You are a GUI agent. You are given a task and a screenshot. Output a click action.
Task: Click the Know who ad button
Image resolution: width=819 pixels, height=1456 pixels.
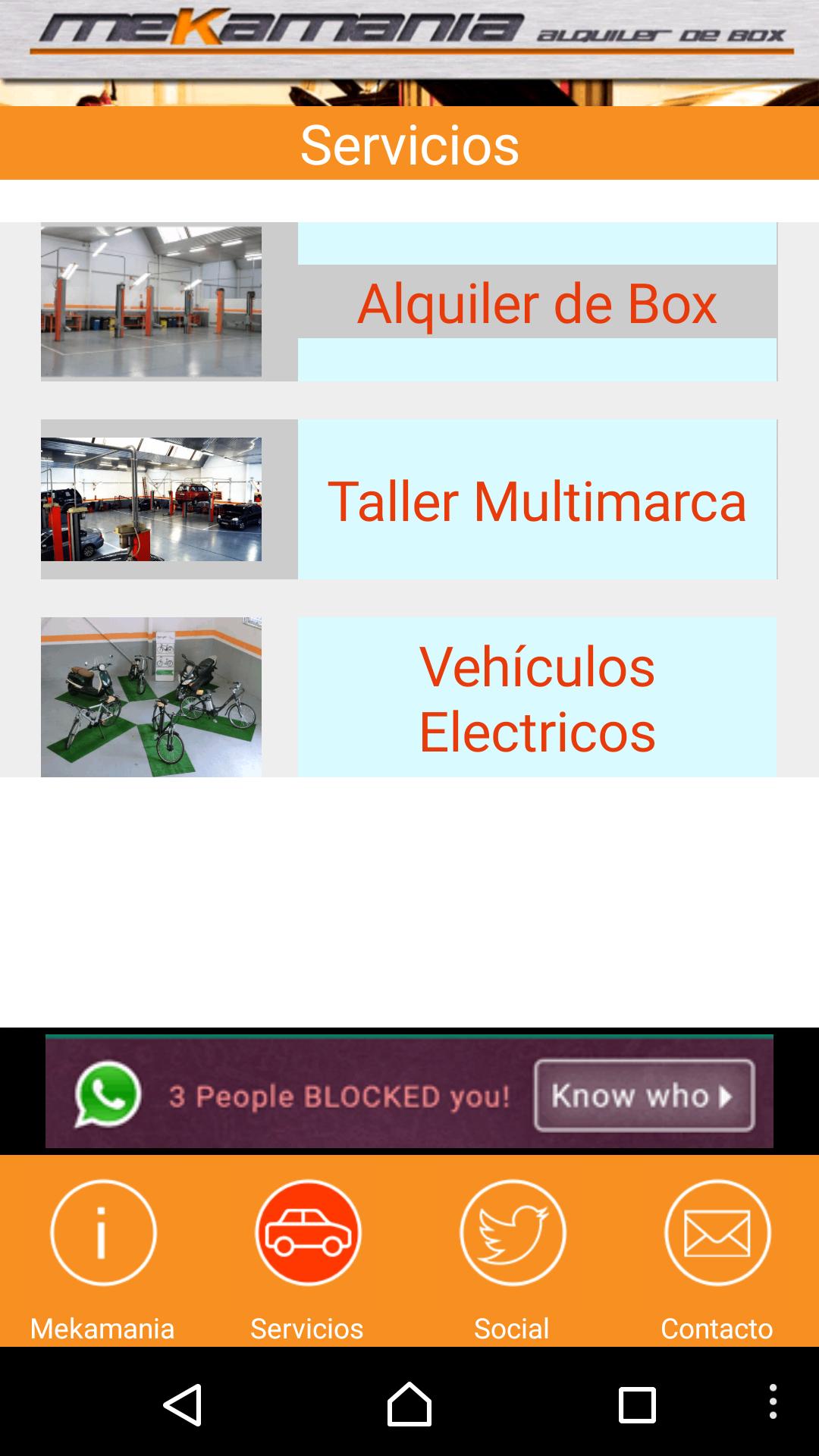[x=643, y=1094]
